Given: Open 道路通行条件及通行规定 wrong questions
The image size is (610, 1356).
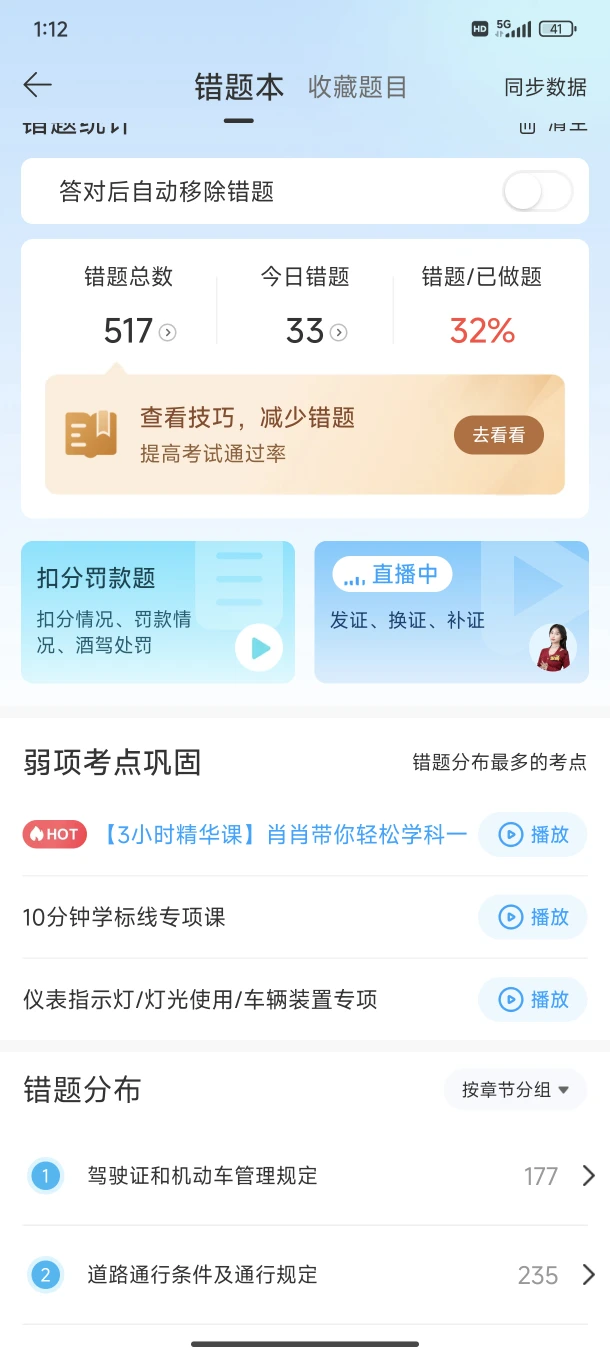Looking at the screenshot, I should click(x=305, y=1275).
